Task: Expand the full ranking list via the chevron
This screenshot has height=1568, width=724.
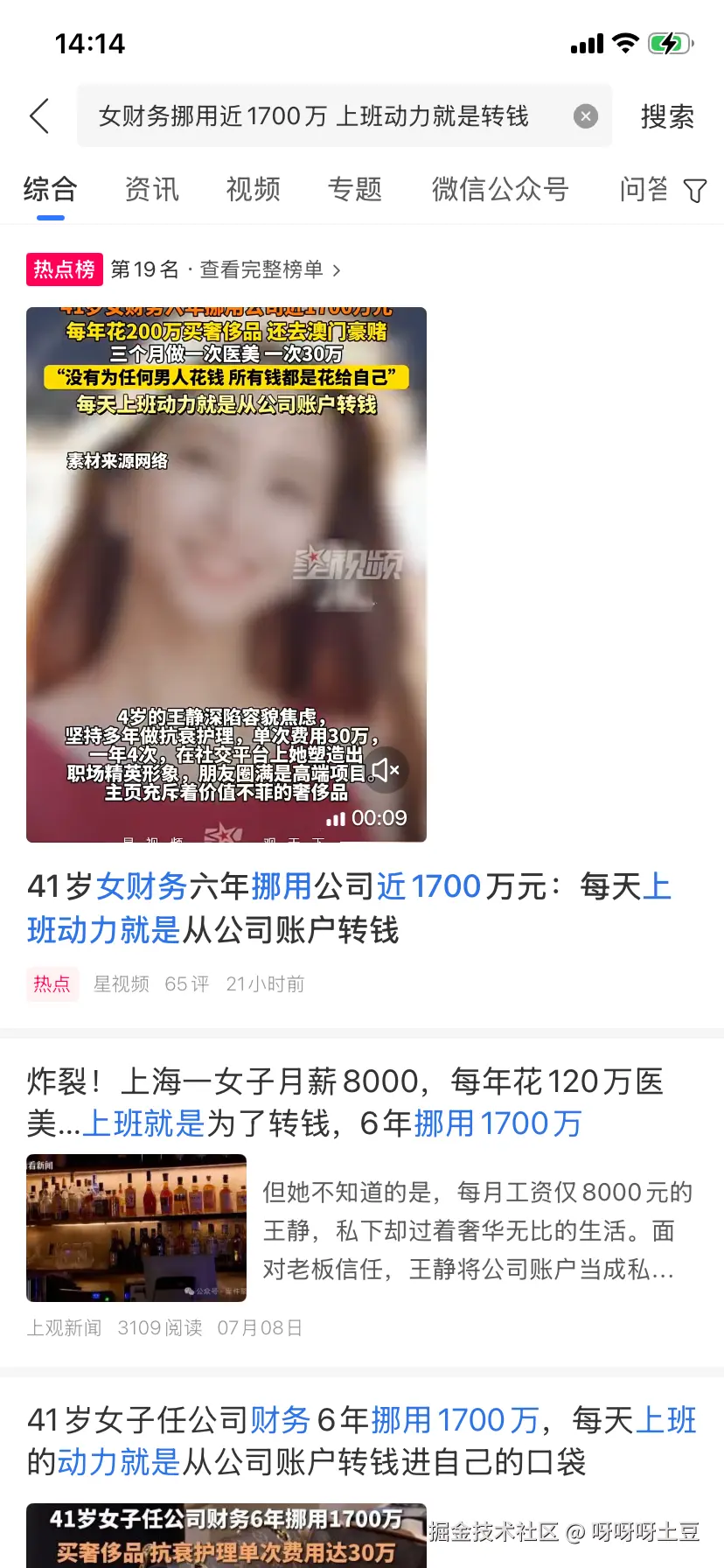Action: (x=335, y=269)
